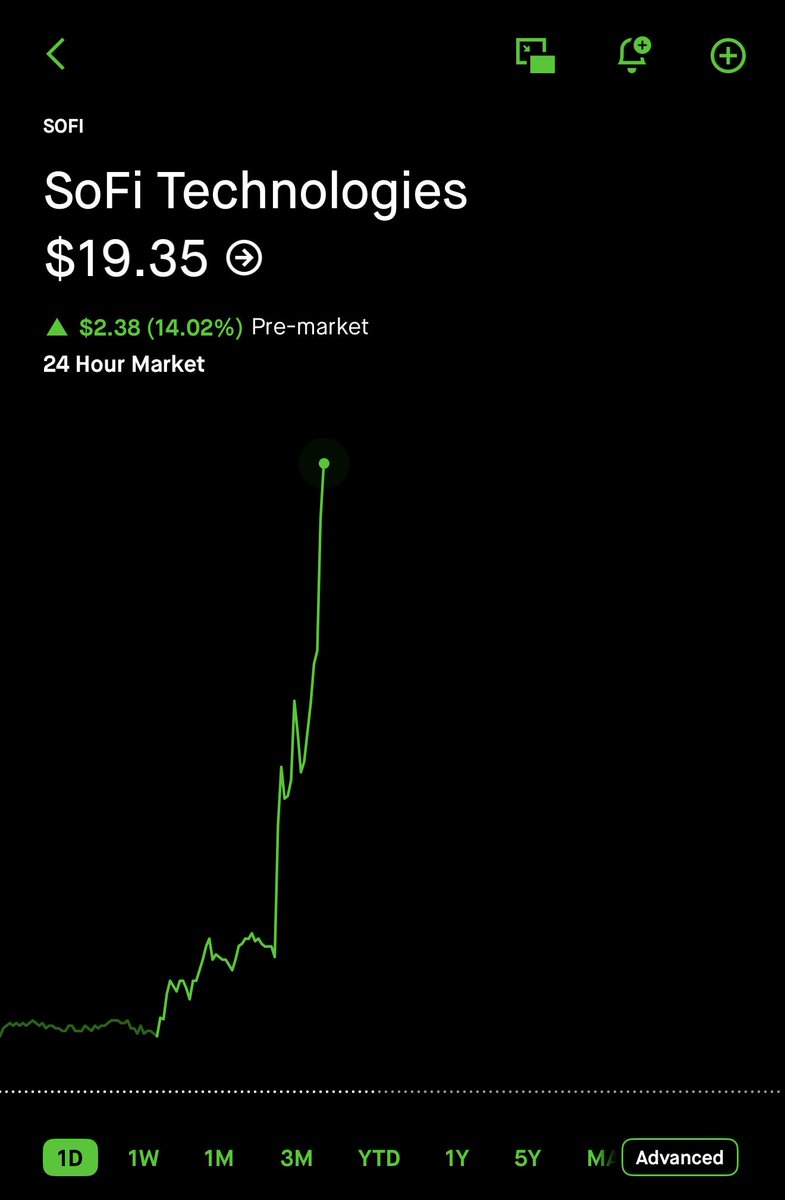Add SoFi to a watchlist

click(x=728, y=56)
